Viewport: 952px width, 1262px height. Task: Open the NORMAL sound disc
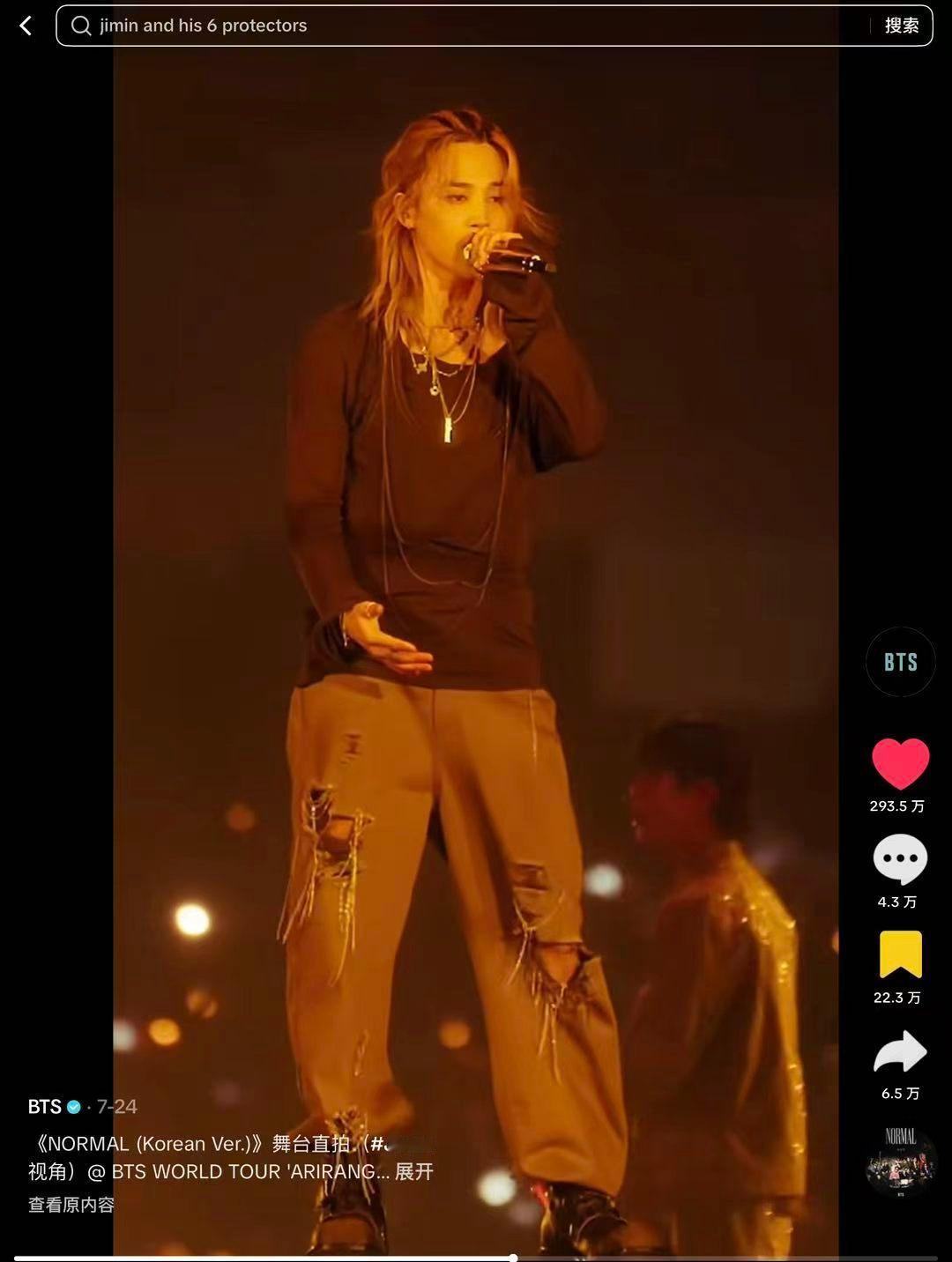click(900, 1160)
